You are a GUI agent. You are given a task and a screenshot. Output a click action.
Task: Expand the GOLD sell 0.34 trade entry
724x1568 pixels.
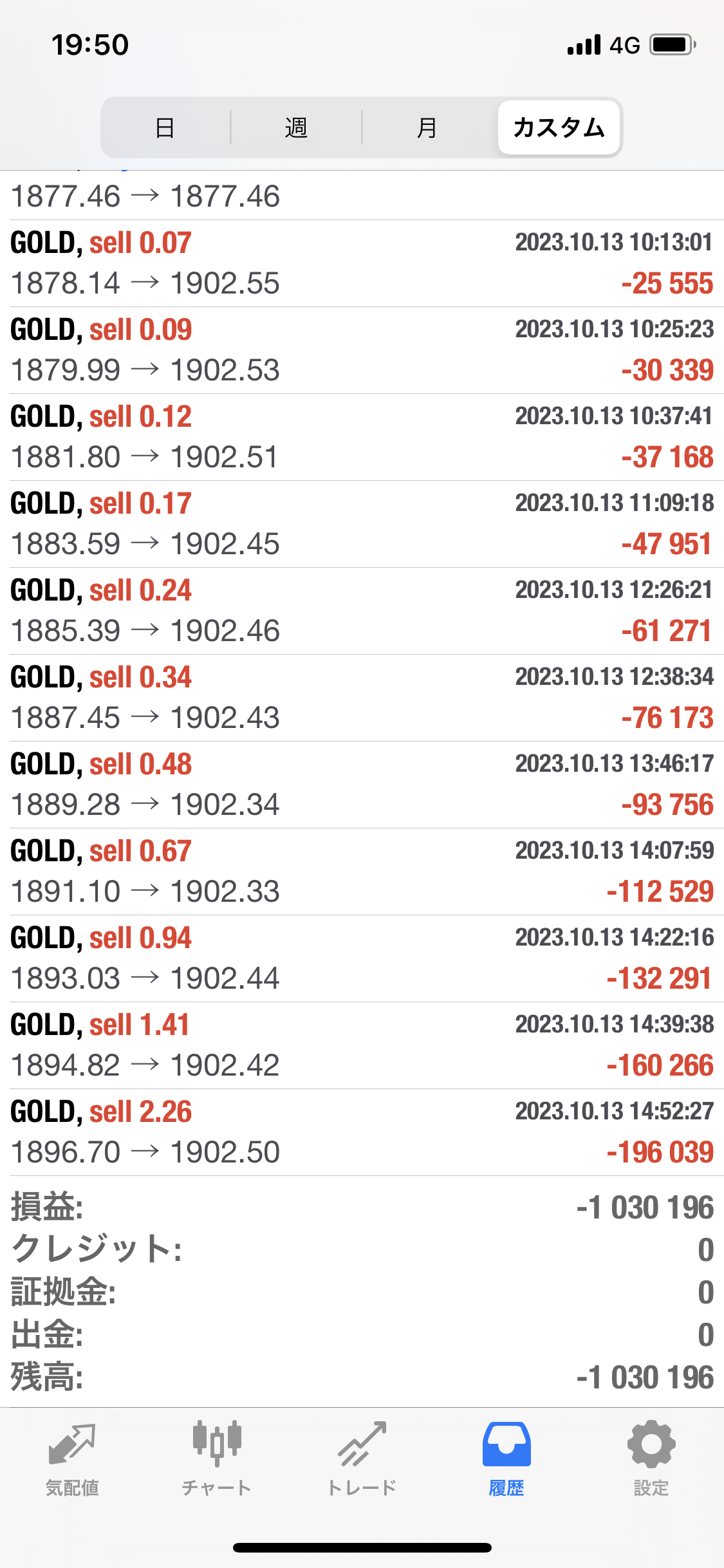tap(362, 698)
